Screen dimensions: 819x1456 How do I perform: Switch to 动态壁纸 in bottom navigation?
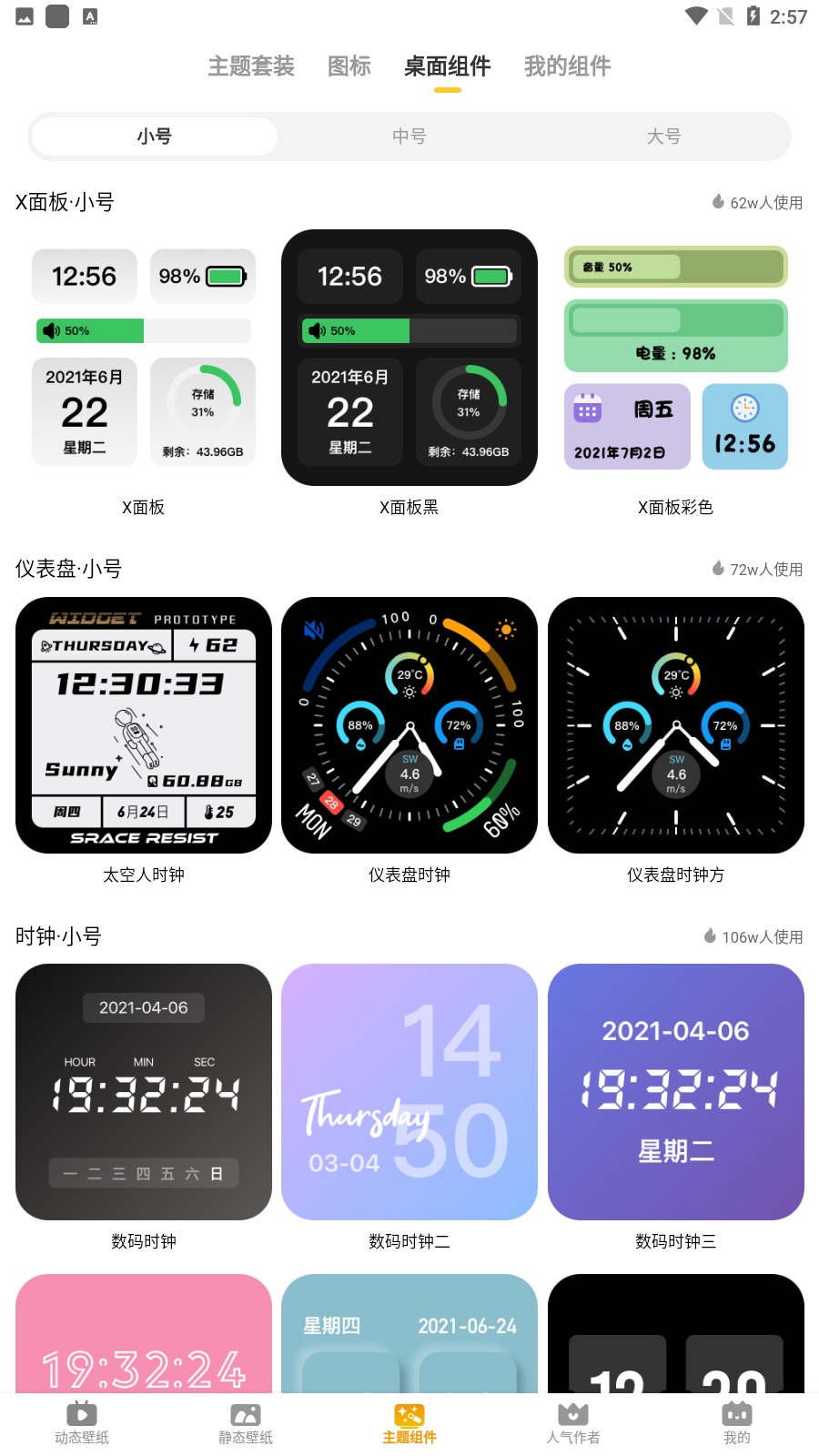click(x=82, y=1423)
